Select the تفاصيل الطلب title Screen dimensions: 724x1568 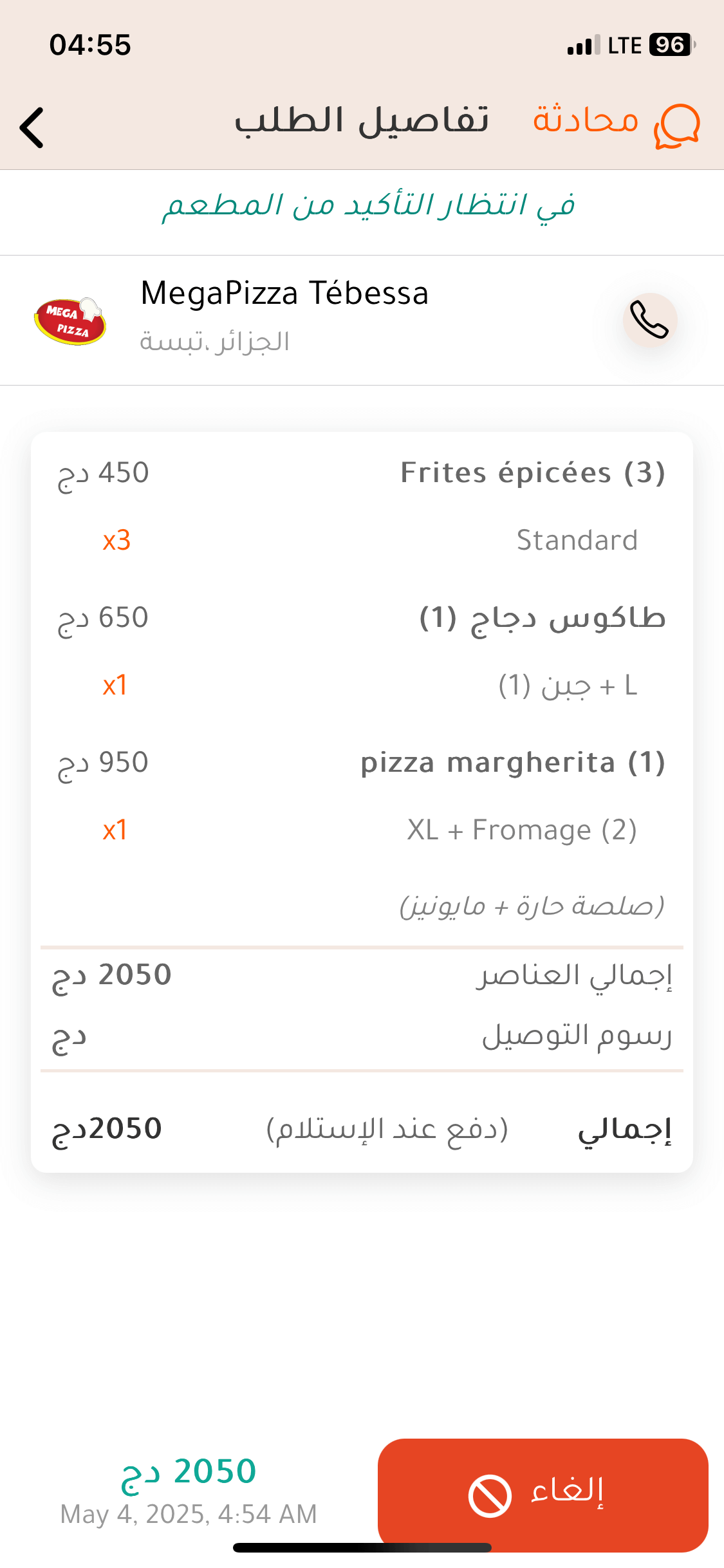pos(364,121)
